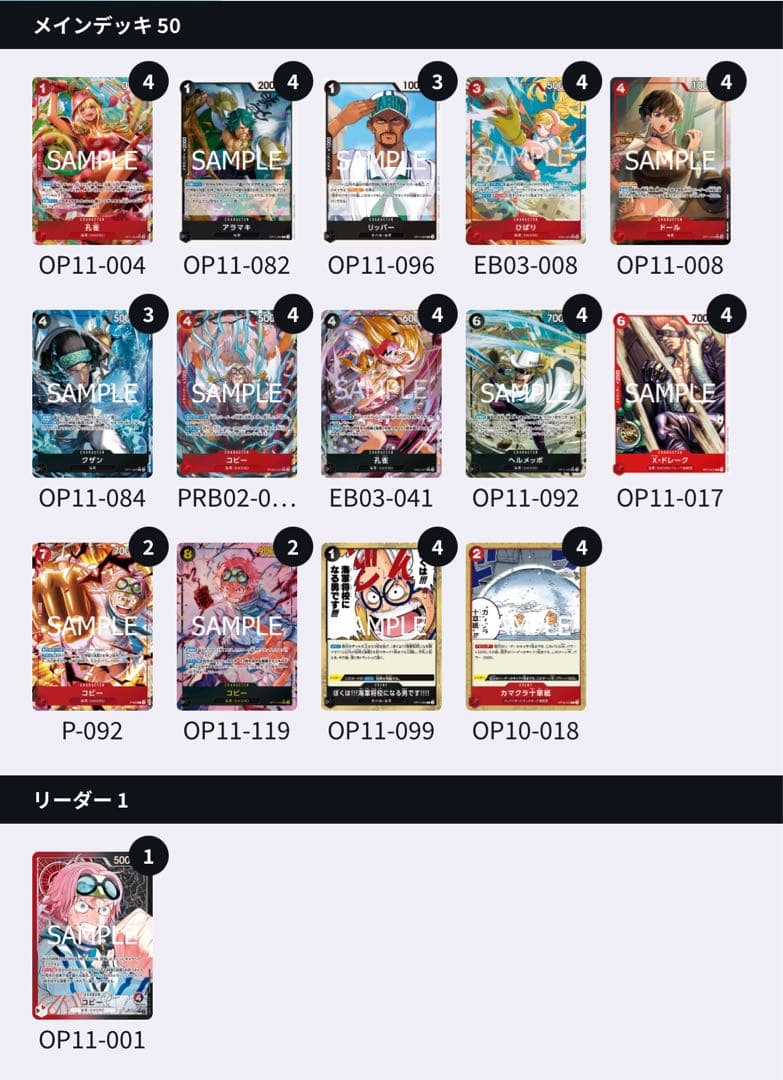Open the PRB02 コビー card
The height and width of the screenshot is (1080, 783).
click(237, 393)
